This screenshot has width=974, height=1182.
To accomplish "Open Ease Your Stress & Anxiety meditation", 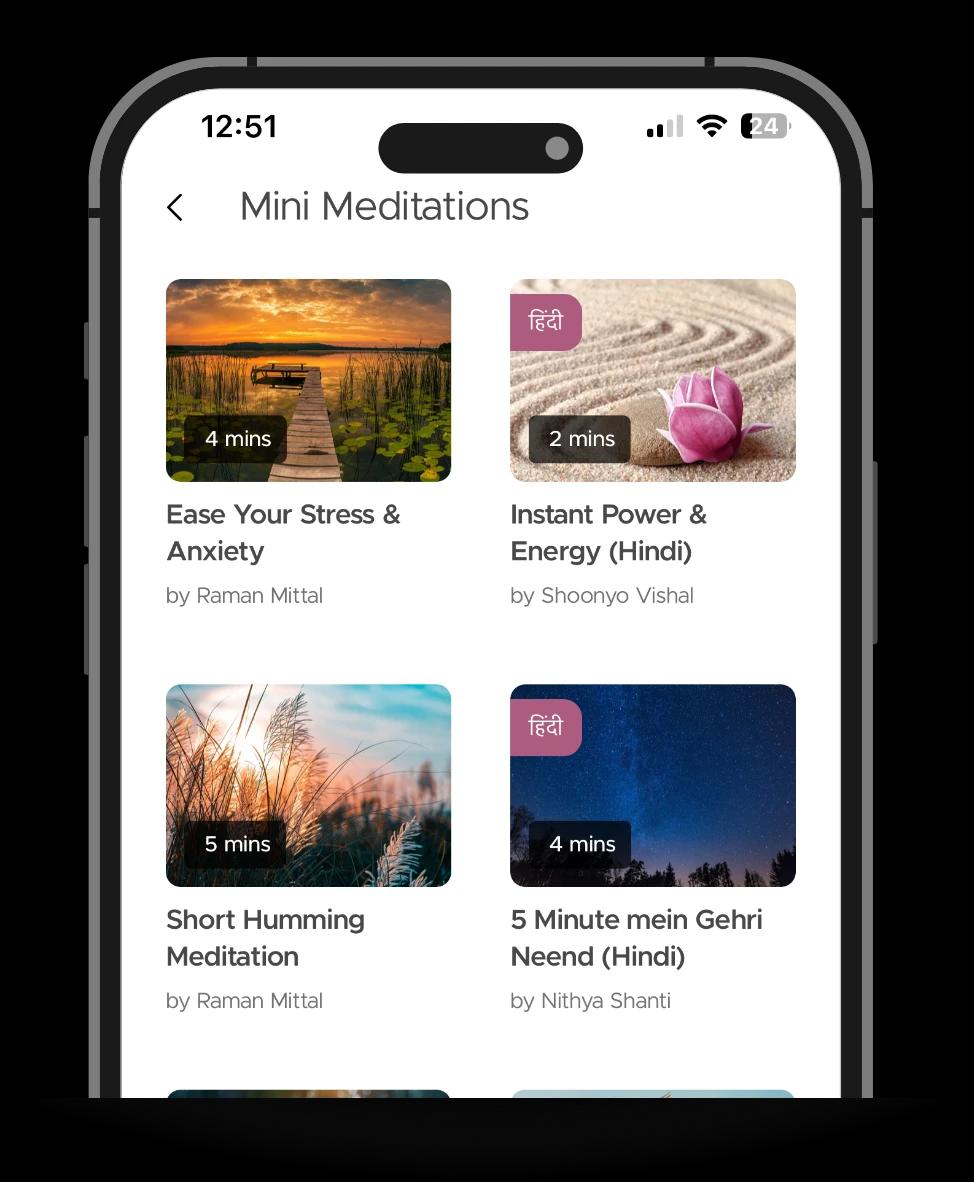I will (308, 380).
